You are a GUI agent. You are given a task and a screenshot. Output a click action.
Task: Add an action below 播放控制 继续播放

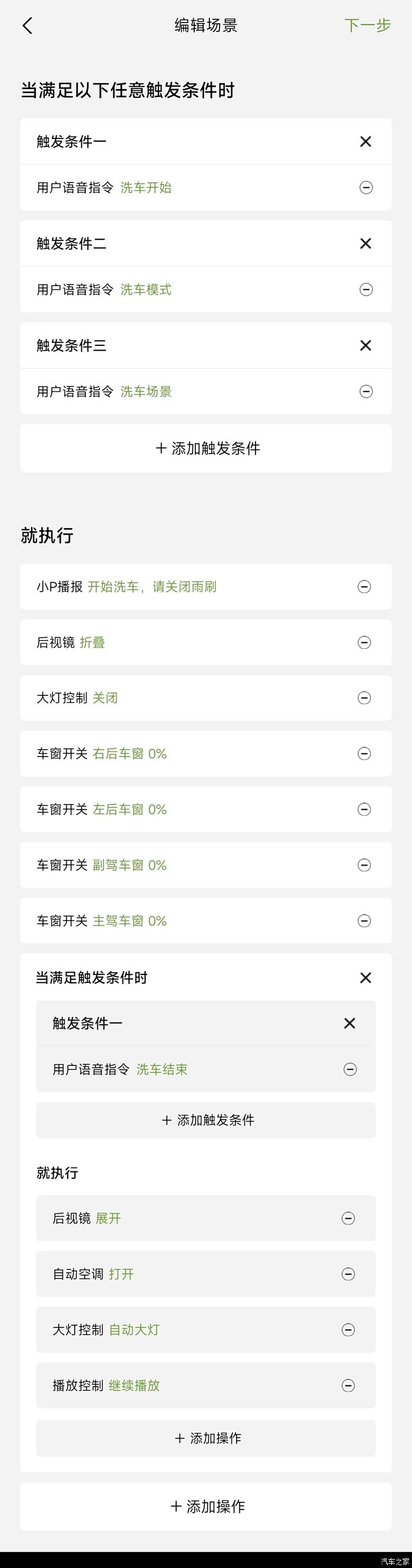[206, 1438]
